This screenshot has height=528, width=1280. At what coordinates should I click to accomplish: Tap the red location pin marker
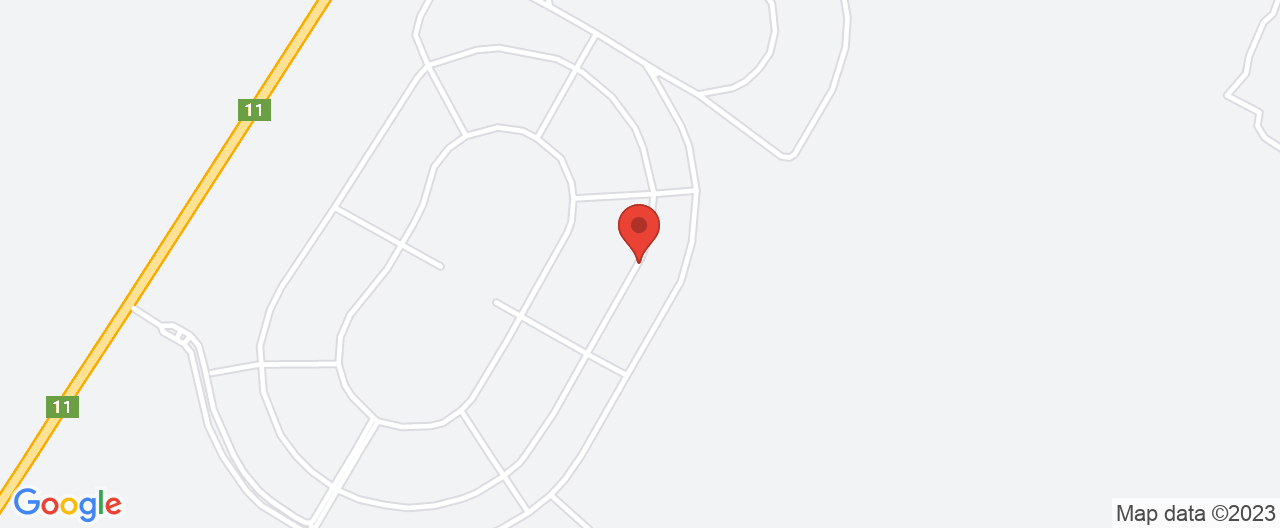(x=639, y=228)
